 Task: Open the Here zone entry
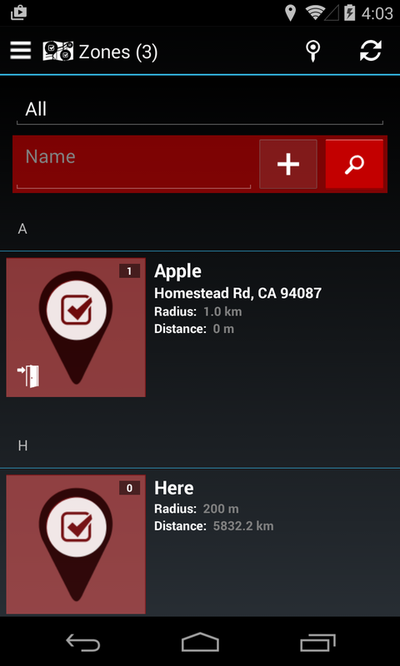point(200,544)
